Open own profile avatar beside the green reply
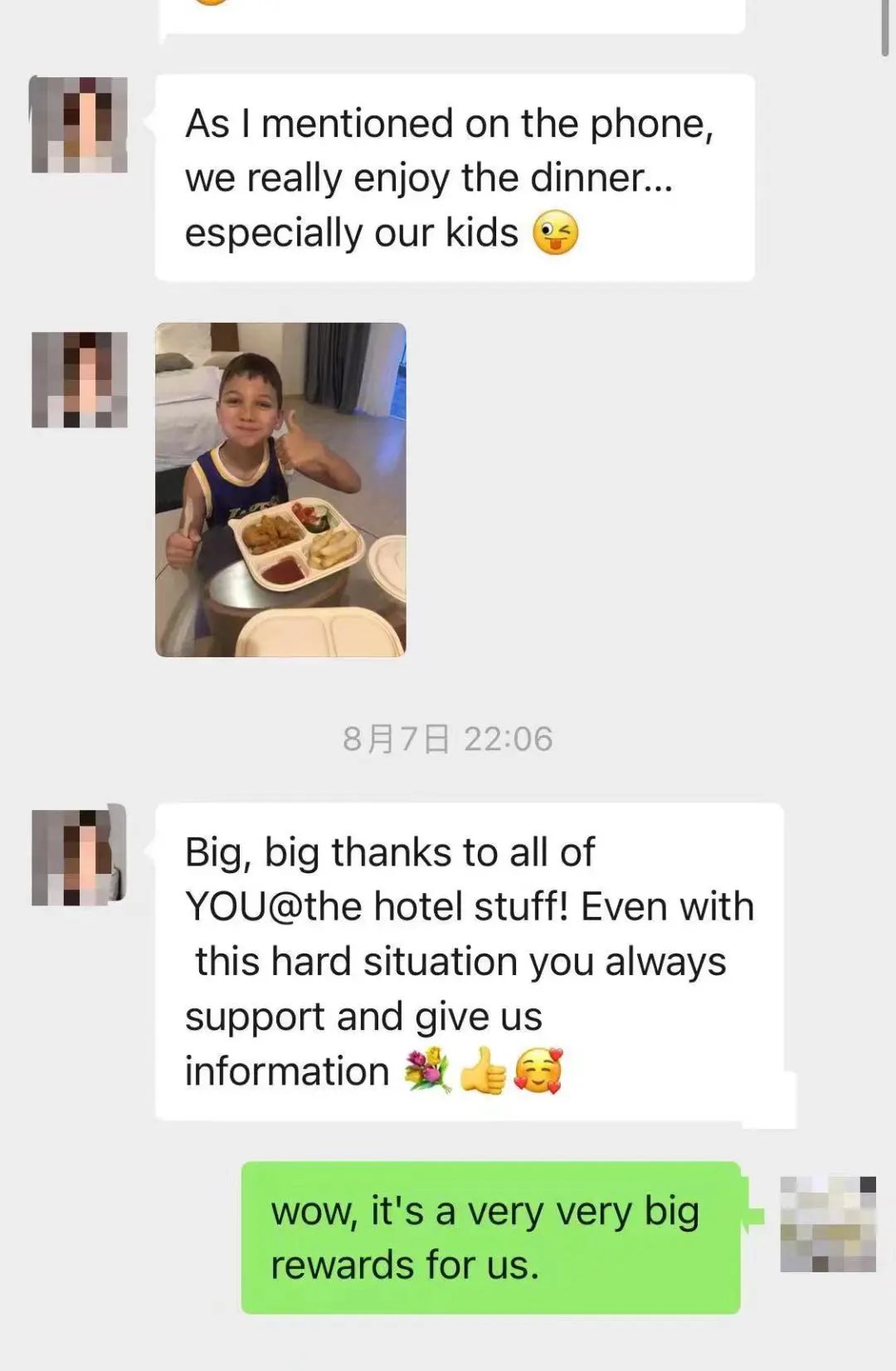This screenshot has width=896, height=1371. click(828, 1224)
